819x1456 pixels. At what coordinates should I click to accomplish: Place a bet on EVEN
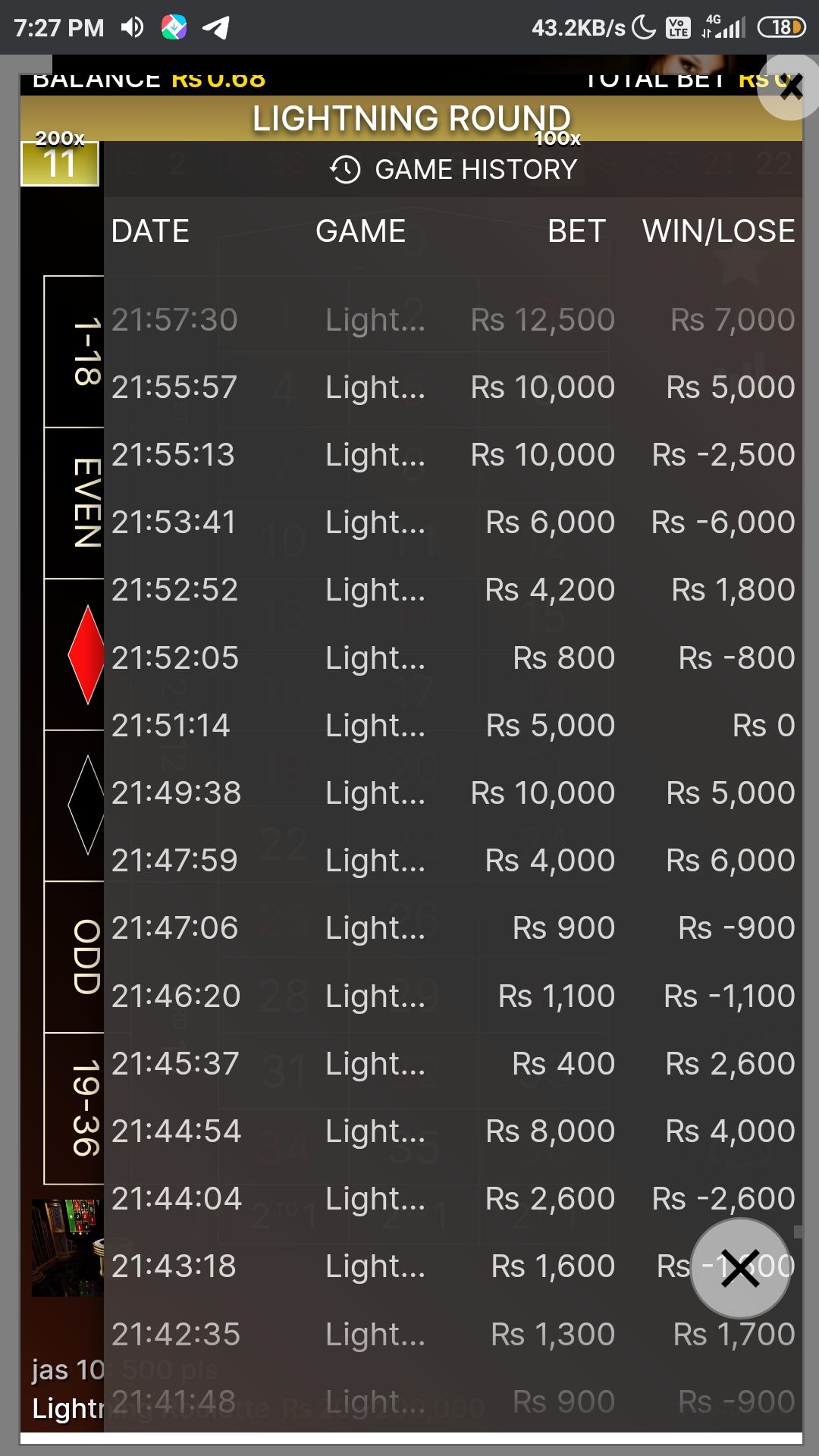tap(74, 503)
